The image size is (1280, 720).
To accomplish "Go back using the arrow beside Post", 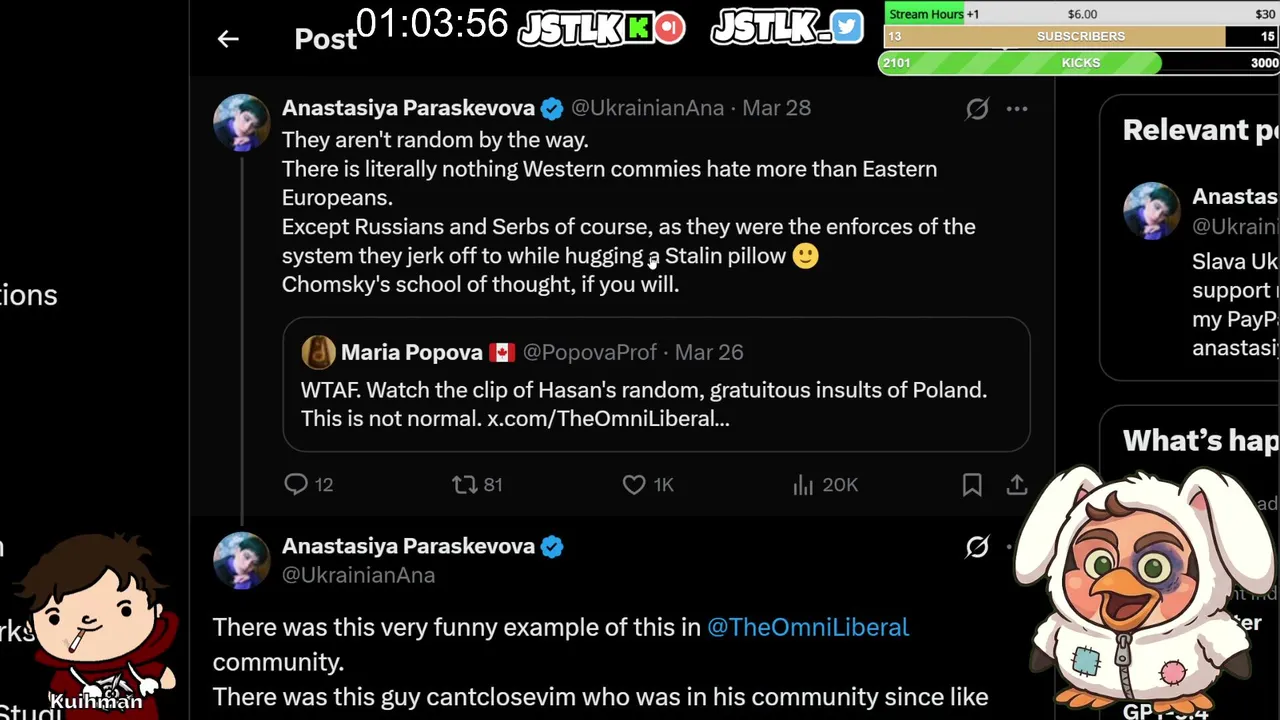I will tap(228, 39).
